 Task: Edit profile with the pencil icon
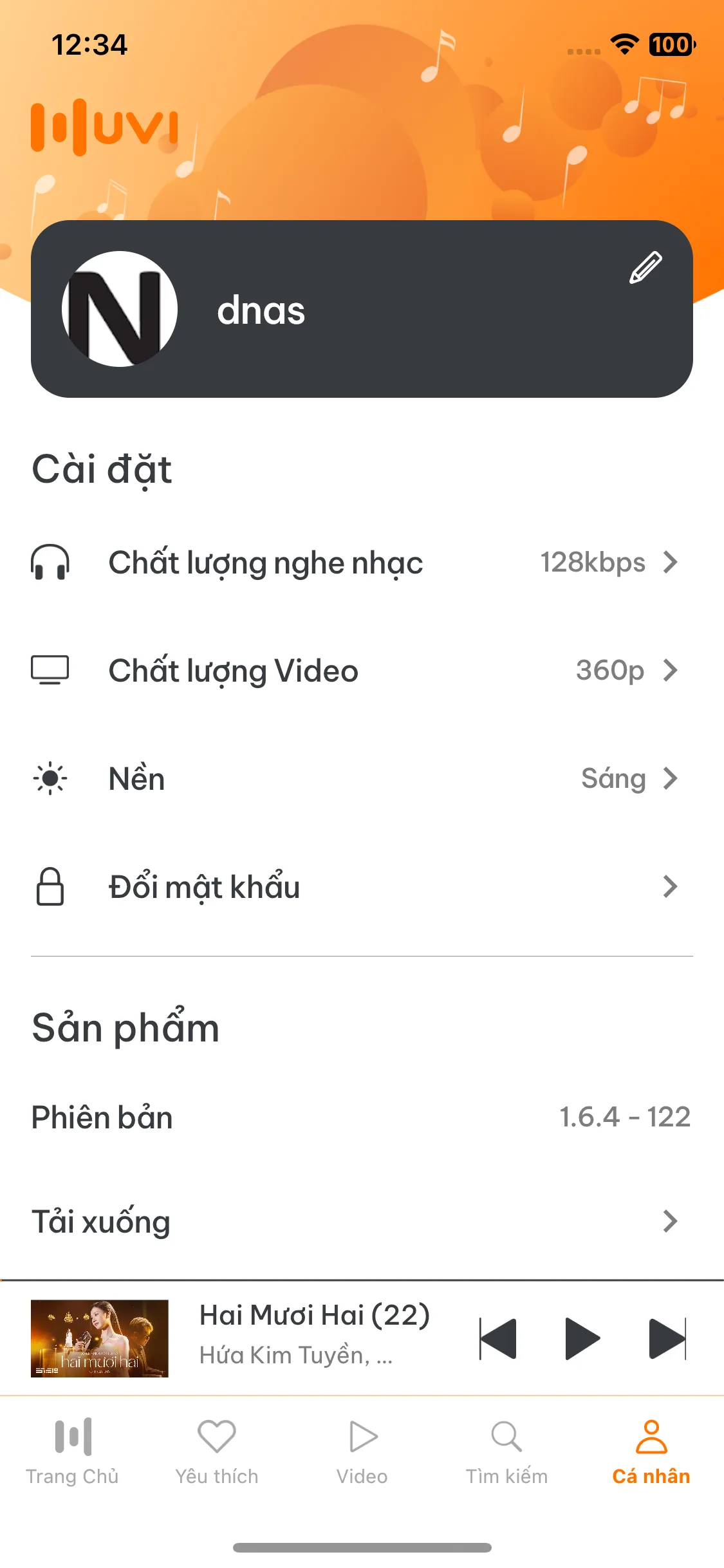click(645, 268)
